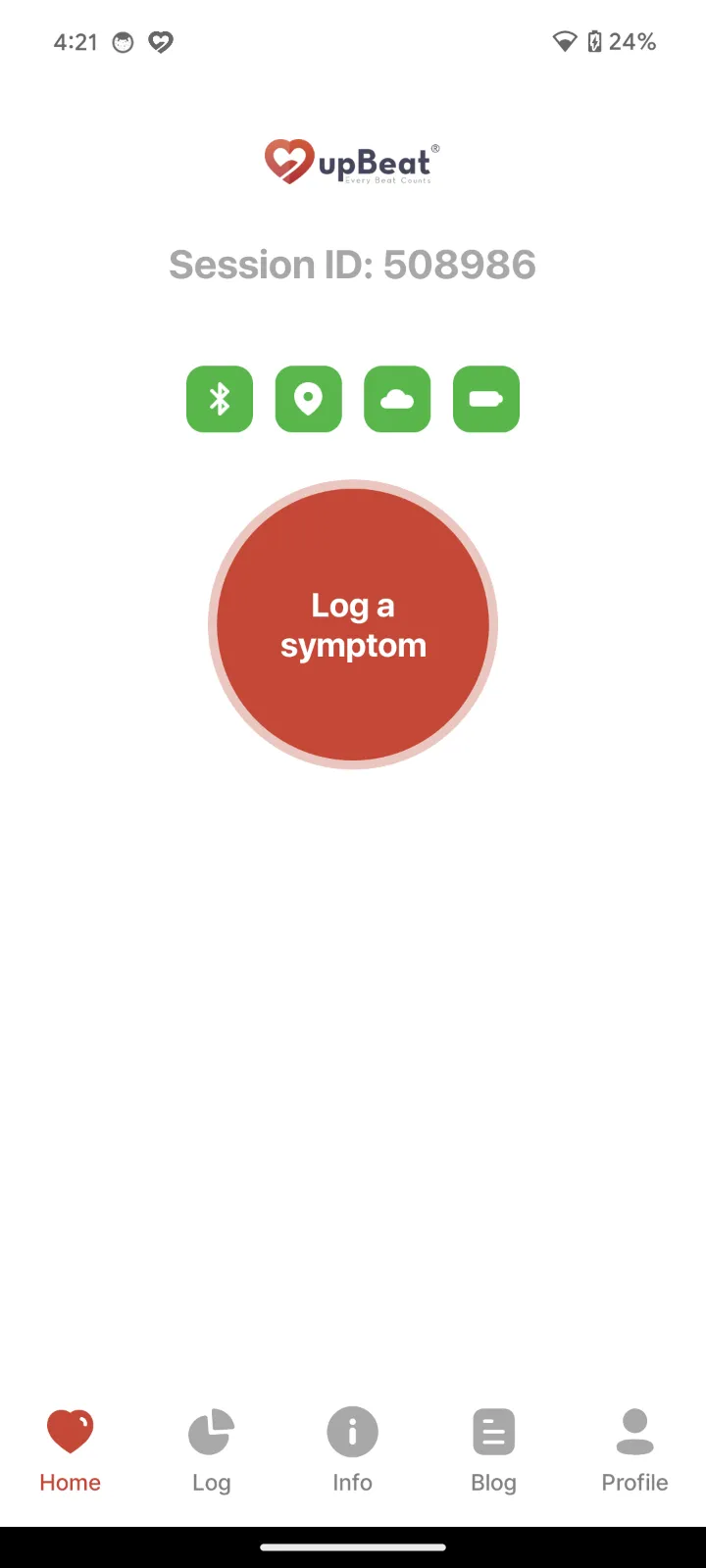
Task: Open the cloud sync status icon
Action: click(397, 399)
